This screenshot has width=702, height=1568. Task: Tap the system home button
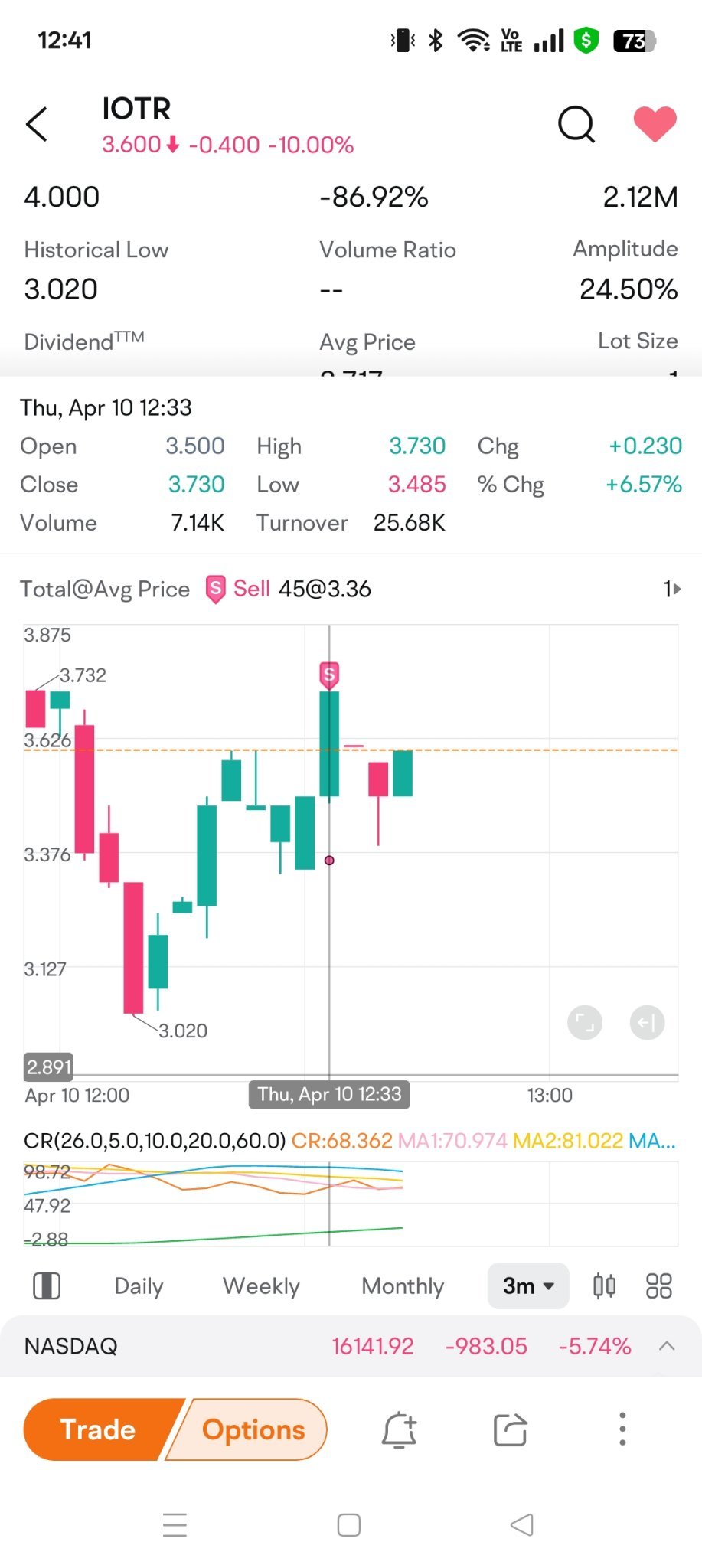point(349,1524)
